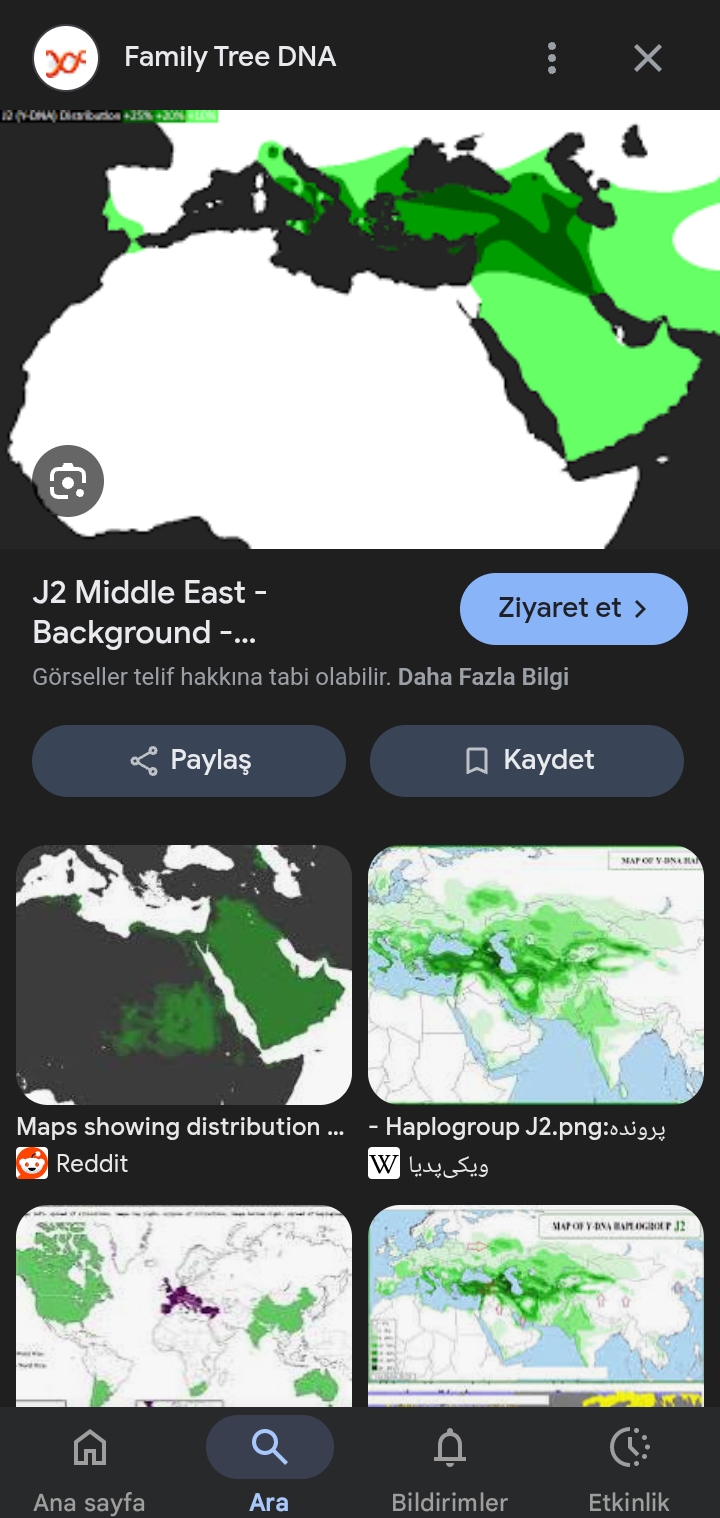
Task: Open the world map thumbnail with green countries
Action: [x=184, y=1305]
